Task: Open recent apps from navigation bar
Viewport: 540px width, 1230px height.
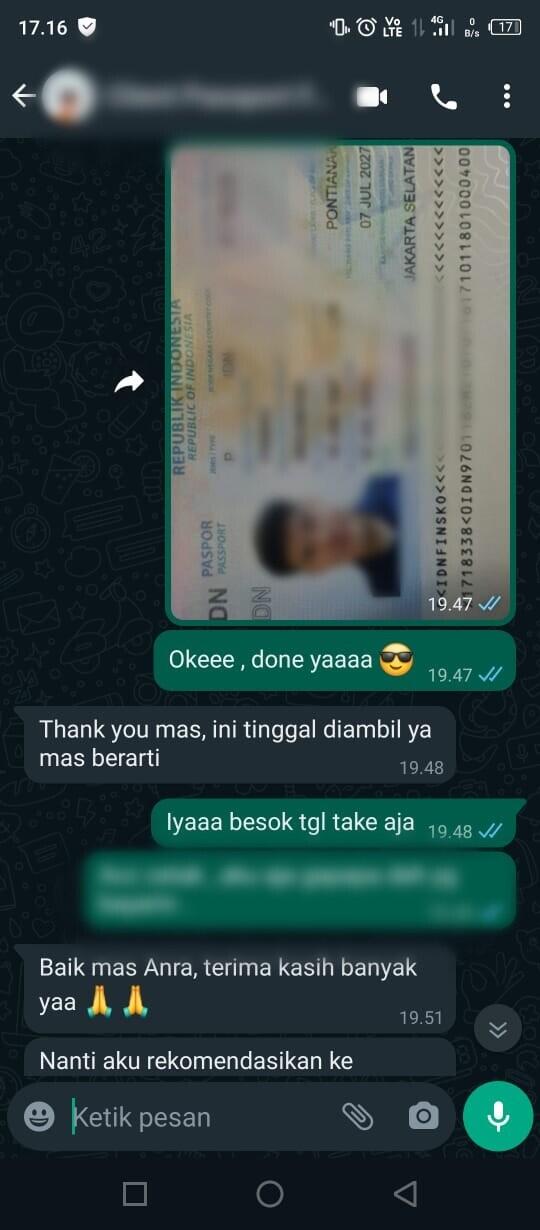Action: click(135, 1193)
